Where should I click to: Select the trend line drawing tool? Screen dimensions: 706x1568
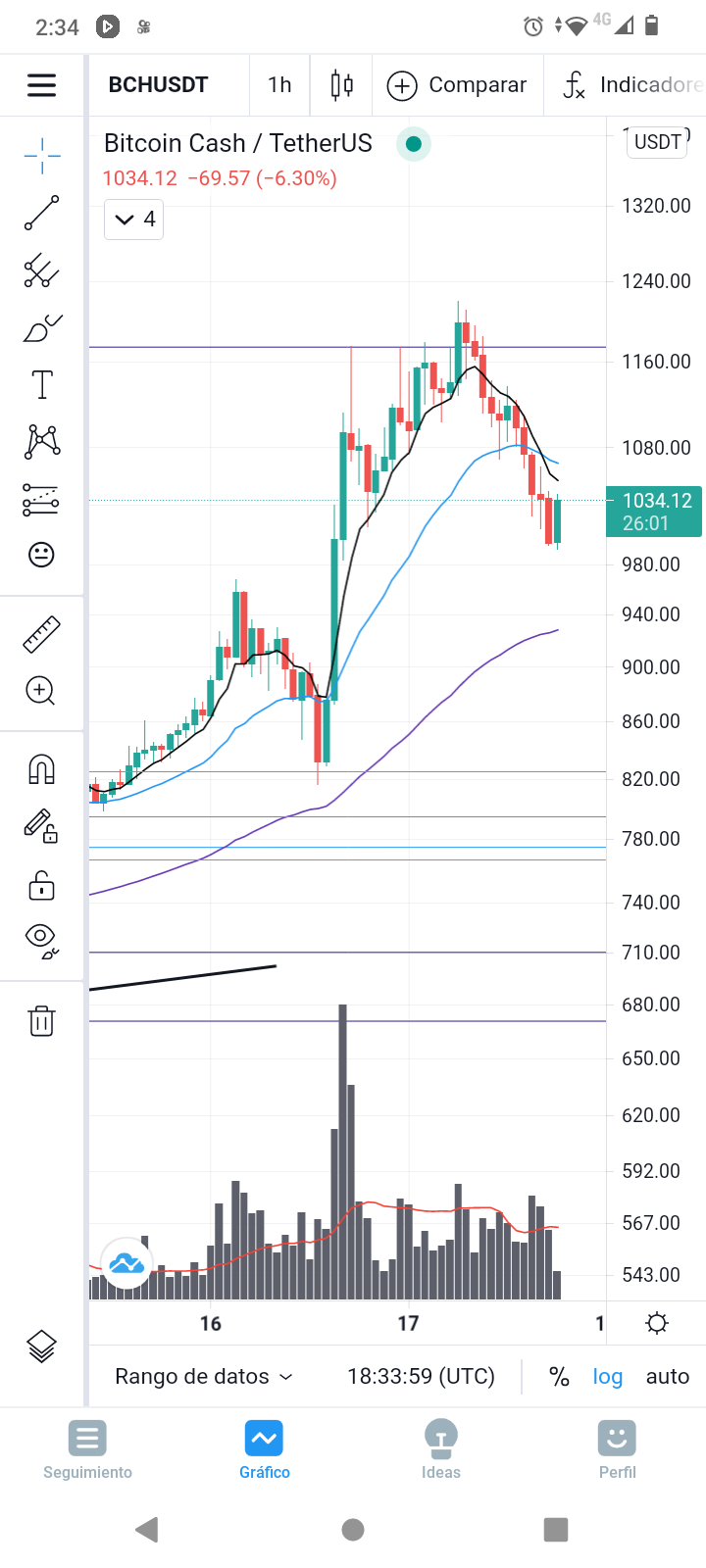click(x=41, y=213)
